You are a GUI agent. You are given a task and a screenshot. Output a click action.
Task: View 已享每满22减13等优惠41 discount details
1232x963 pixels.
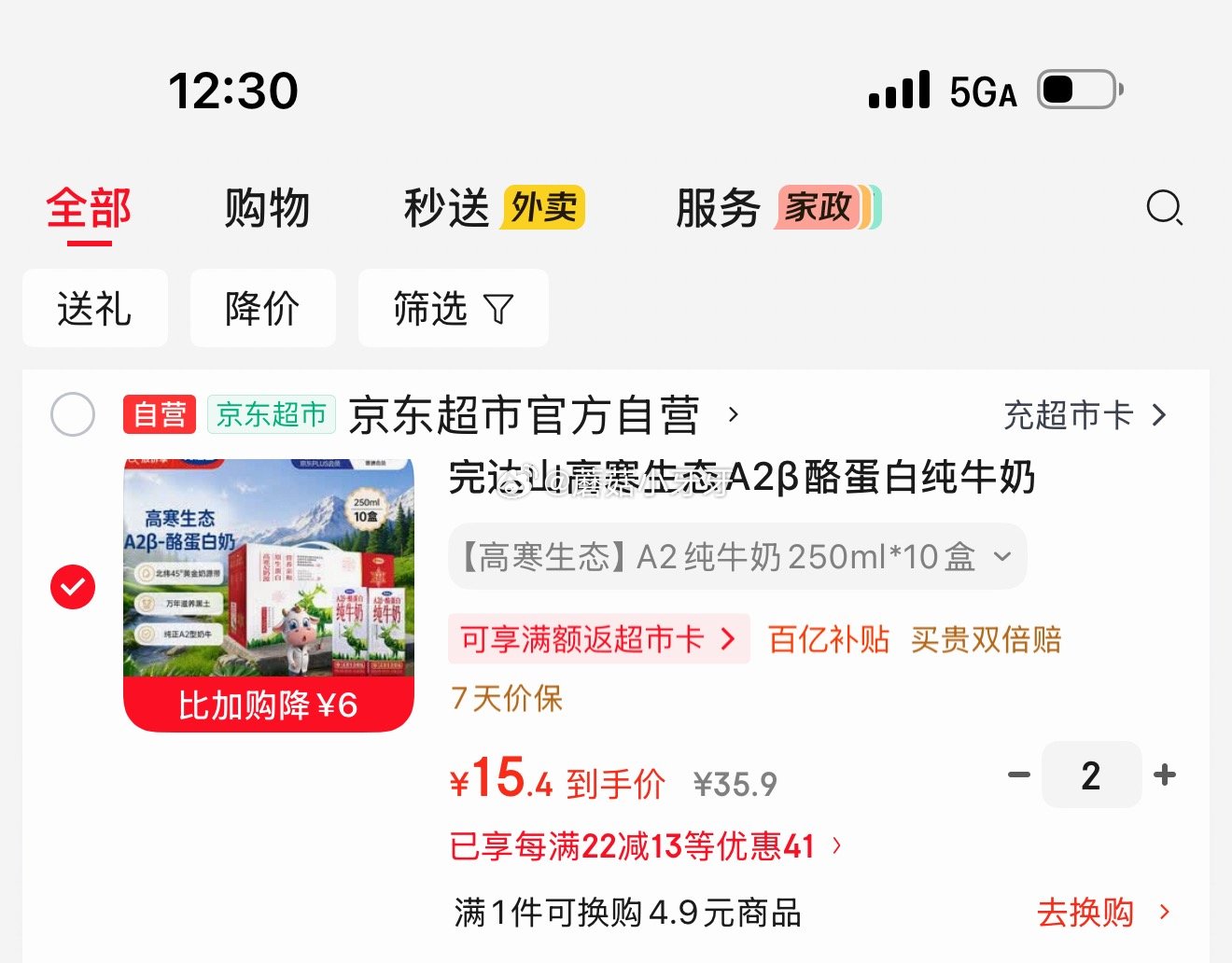[x=644, y=846]
